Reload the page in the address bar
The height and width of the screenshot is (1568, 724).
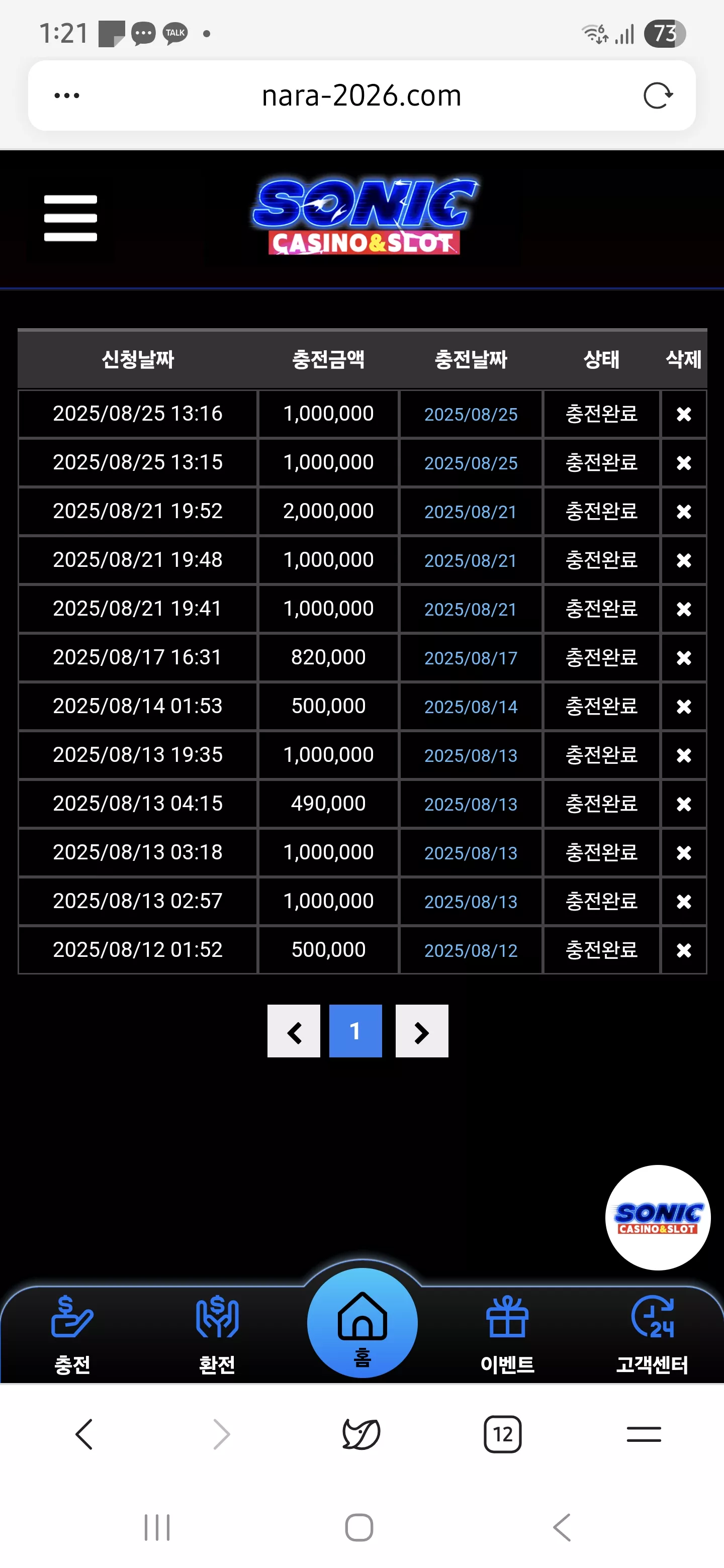[658, 95]
